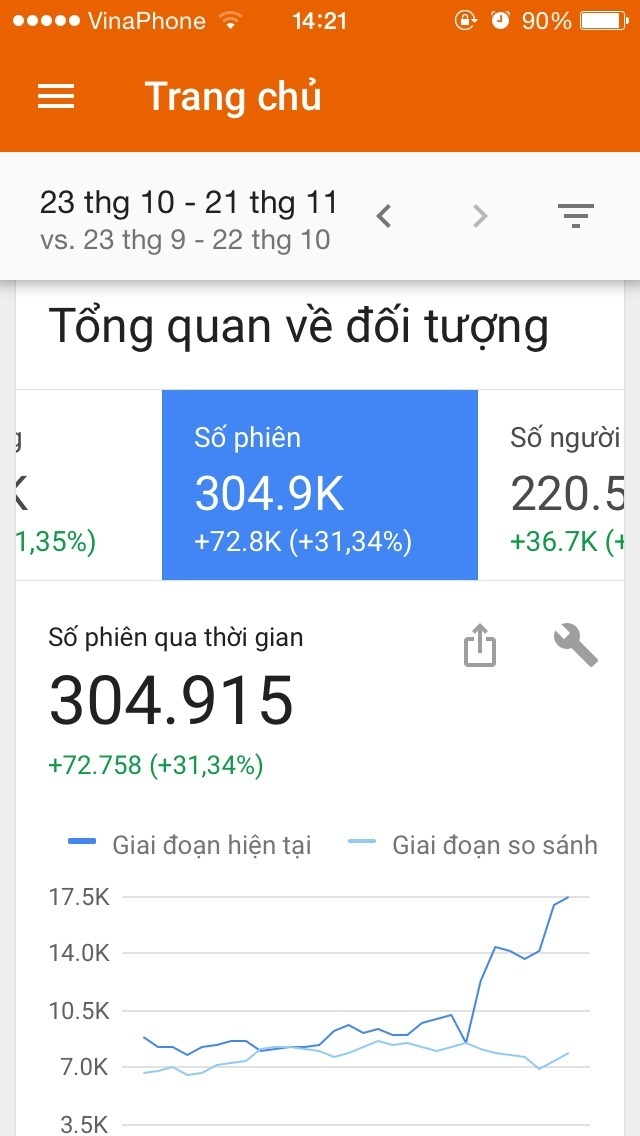640x1136 pixels.
Task: Open the chart settings wrench
Action: (575, 646)
